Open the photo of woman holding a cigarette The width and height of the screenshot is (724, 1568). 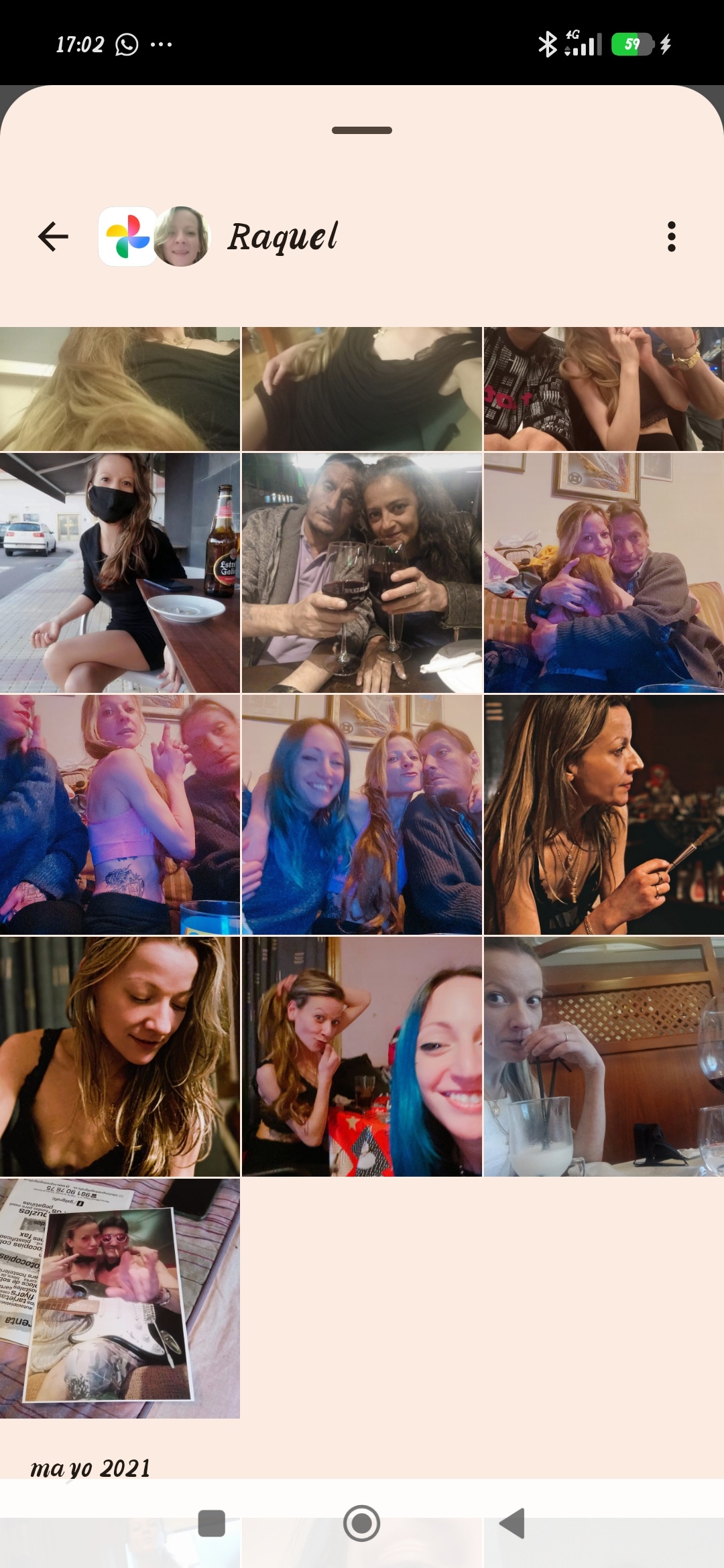pyautogui.click(x=604, y=815)
